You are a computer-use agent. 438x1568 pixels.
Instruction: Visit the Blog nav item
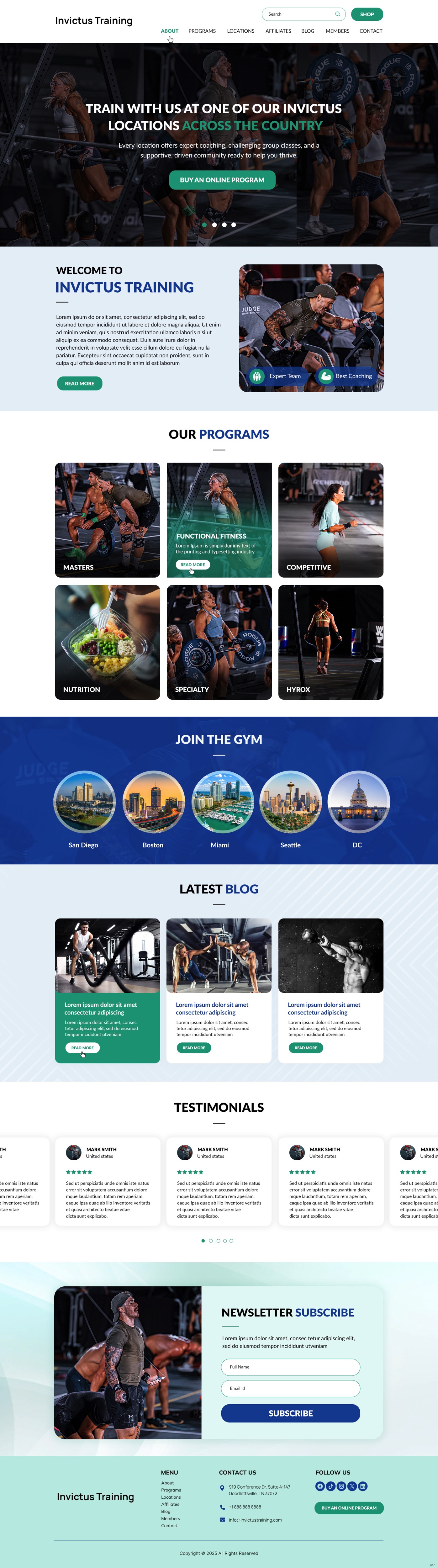(308, 31)
